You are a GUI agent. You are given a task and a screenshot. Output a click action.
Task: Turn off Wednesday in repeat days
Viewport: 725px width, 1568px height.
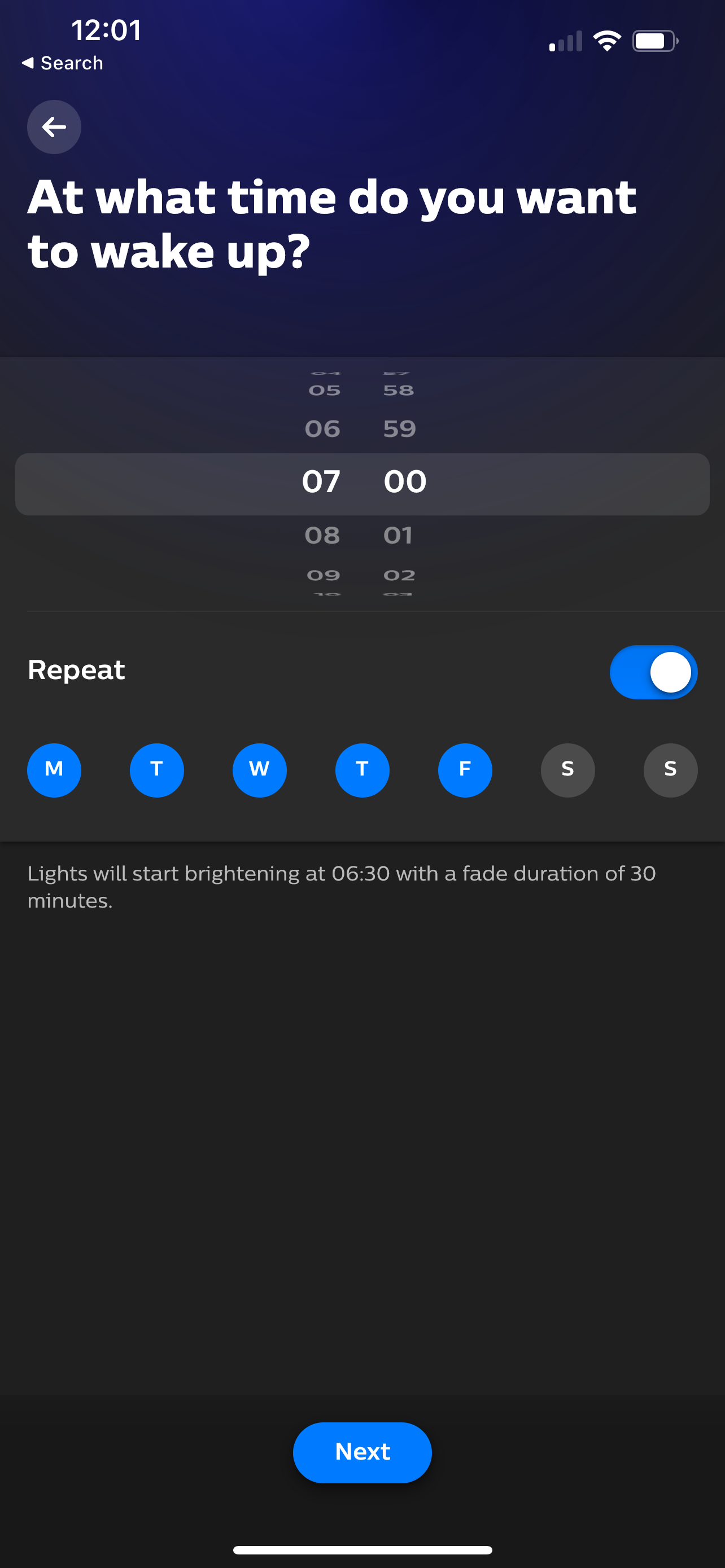[x=259, y=770]
